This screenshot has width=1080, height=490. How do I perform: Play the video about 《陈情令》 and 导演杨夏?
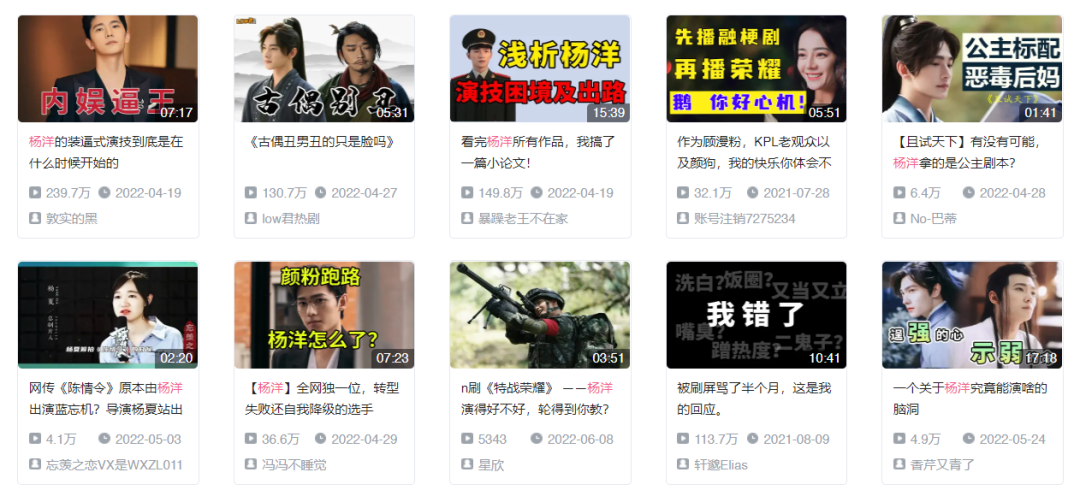[x=108, y=315]
